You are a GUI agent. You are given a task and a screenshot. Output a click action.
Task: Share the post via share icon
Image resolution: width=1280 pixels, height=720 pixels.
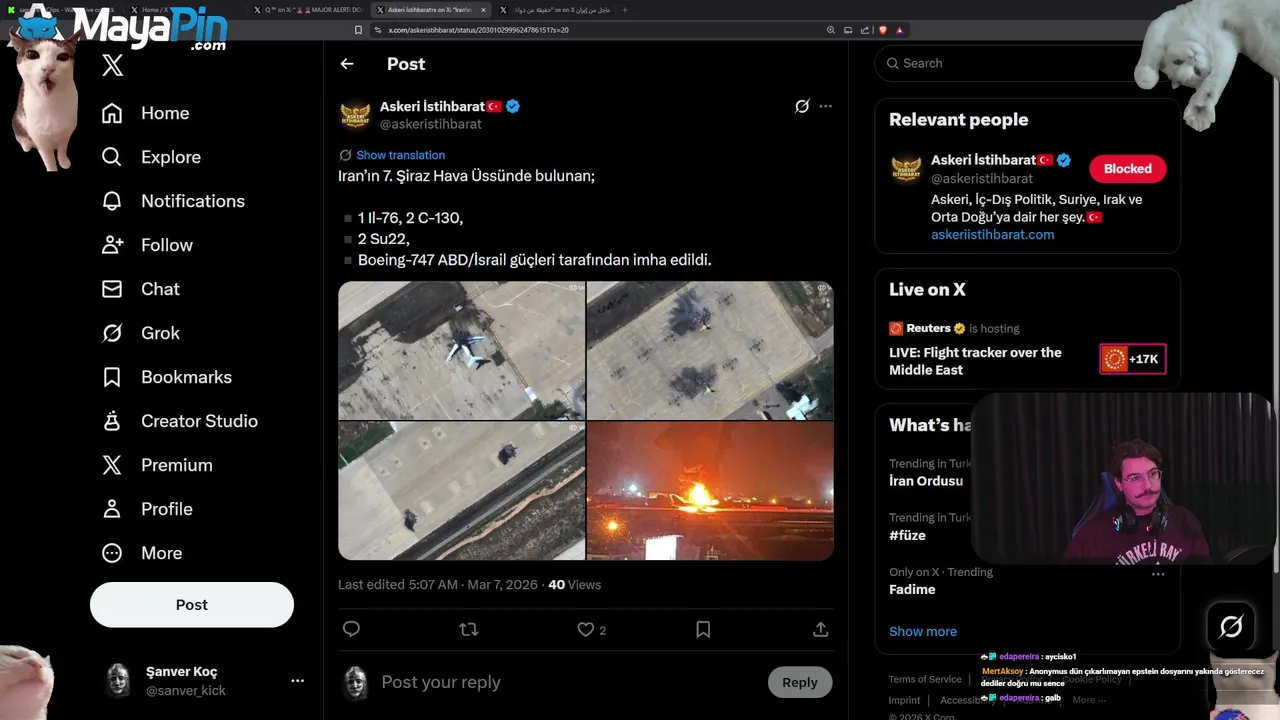pos(820,629)
